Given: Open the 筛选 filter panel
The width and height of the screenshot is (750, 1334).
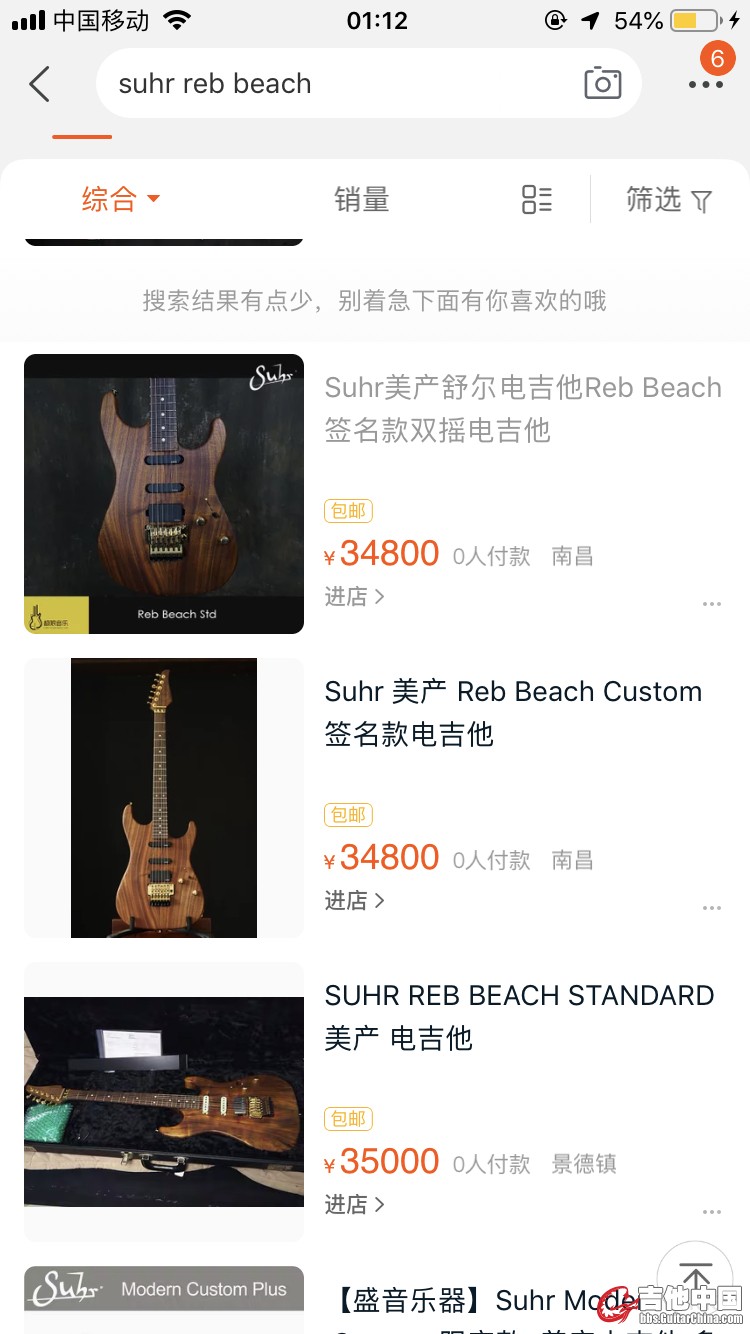Looking at the screenshot, I should point(668,200).
